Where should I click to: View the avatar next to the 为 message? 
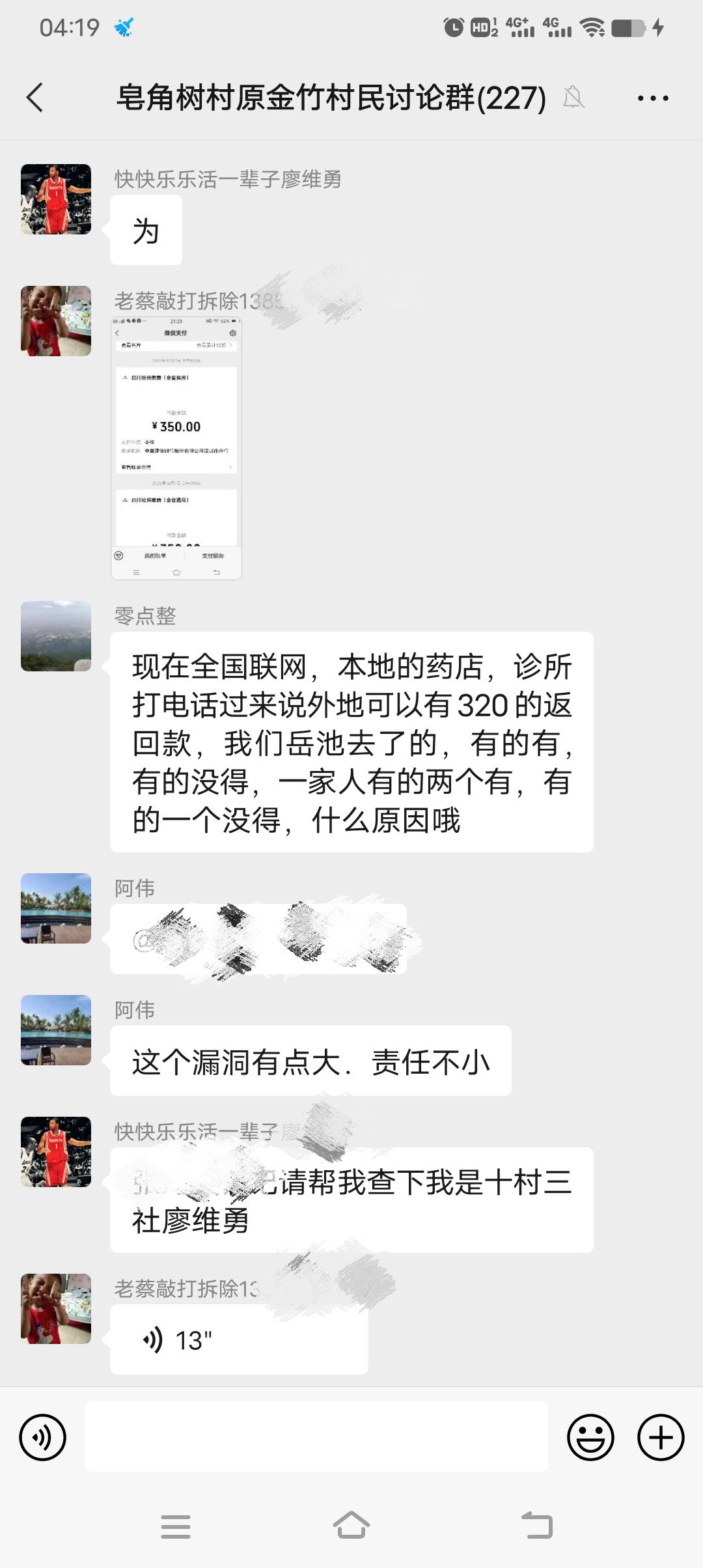click(x=56, y=199)
